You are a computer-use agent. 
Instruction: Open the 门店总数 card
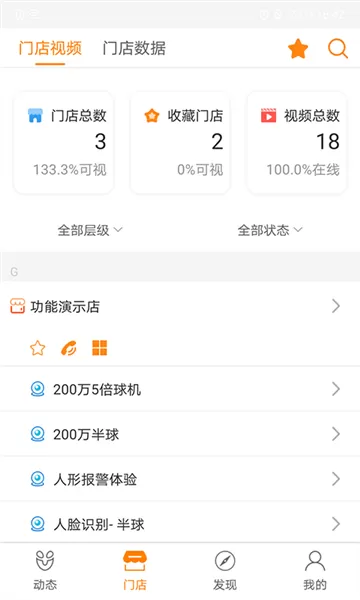(x=64, y=143)
